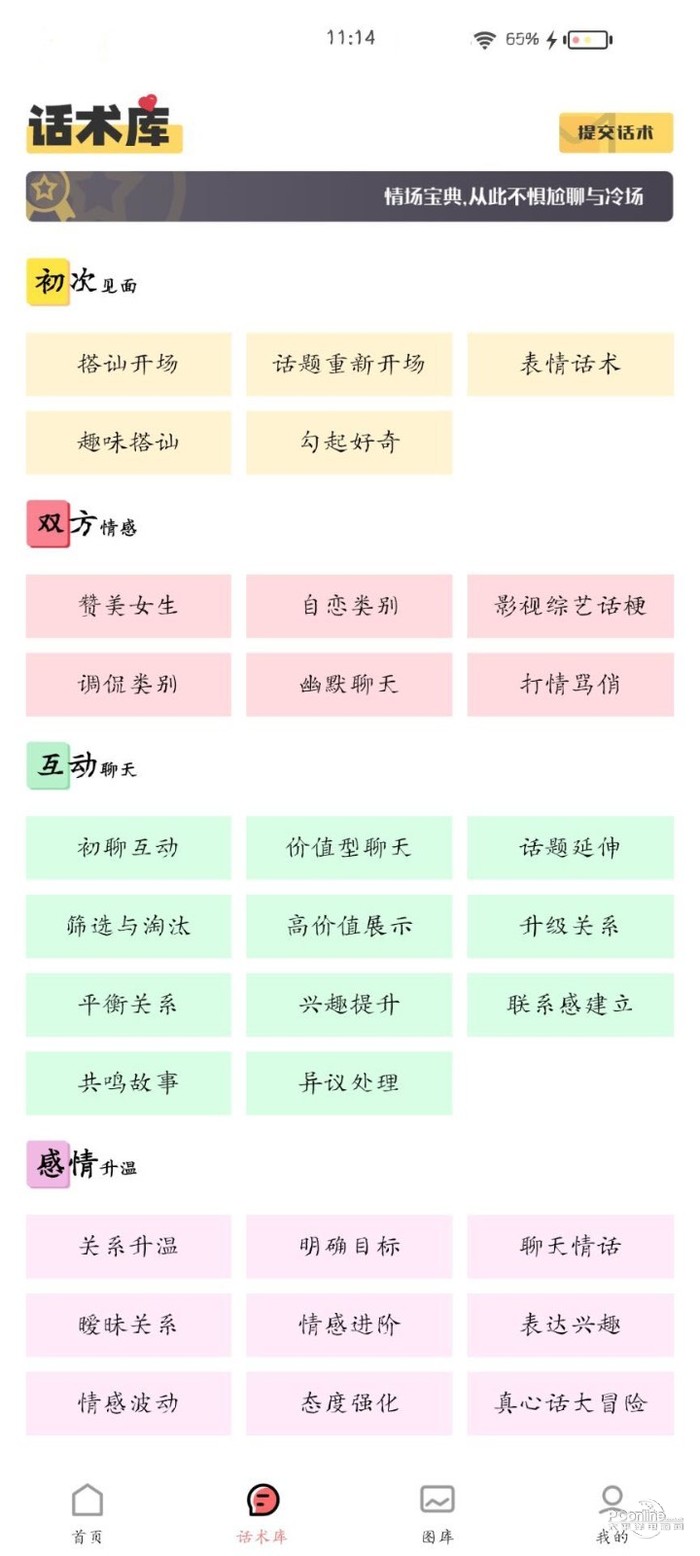Open the 真心话大冒险 category

pyautogui.click(x=570, y=1403)
